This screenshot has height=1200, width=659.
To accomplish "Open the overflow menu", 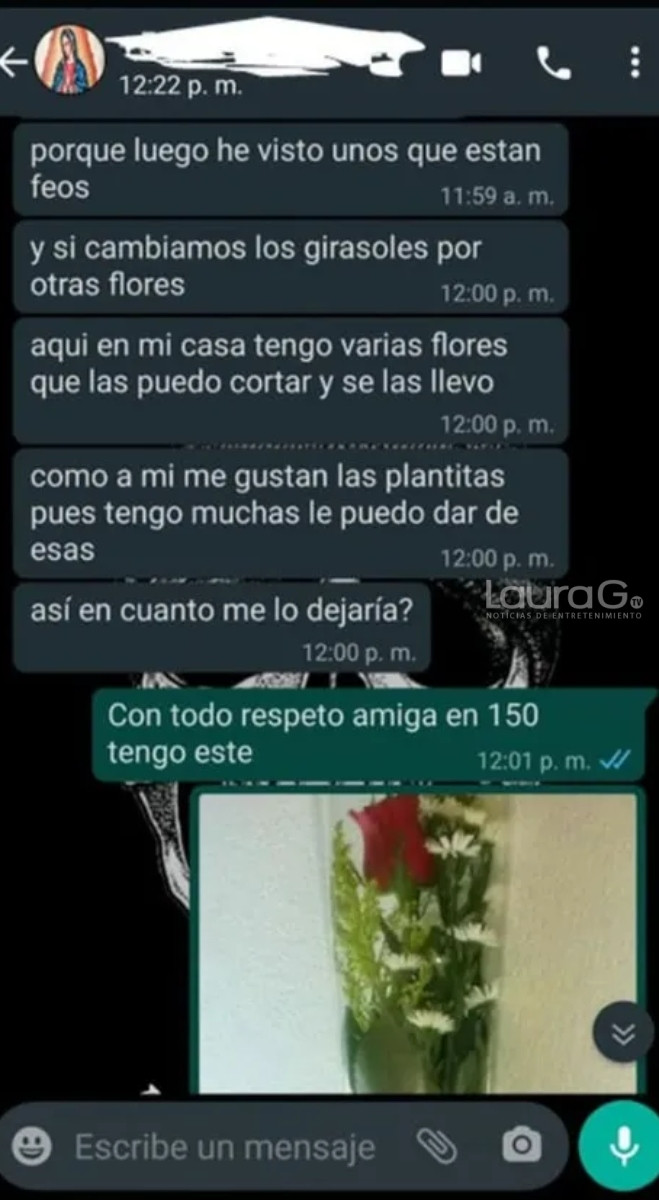I will coord(634,63).
